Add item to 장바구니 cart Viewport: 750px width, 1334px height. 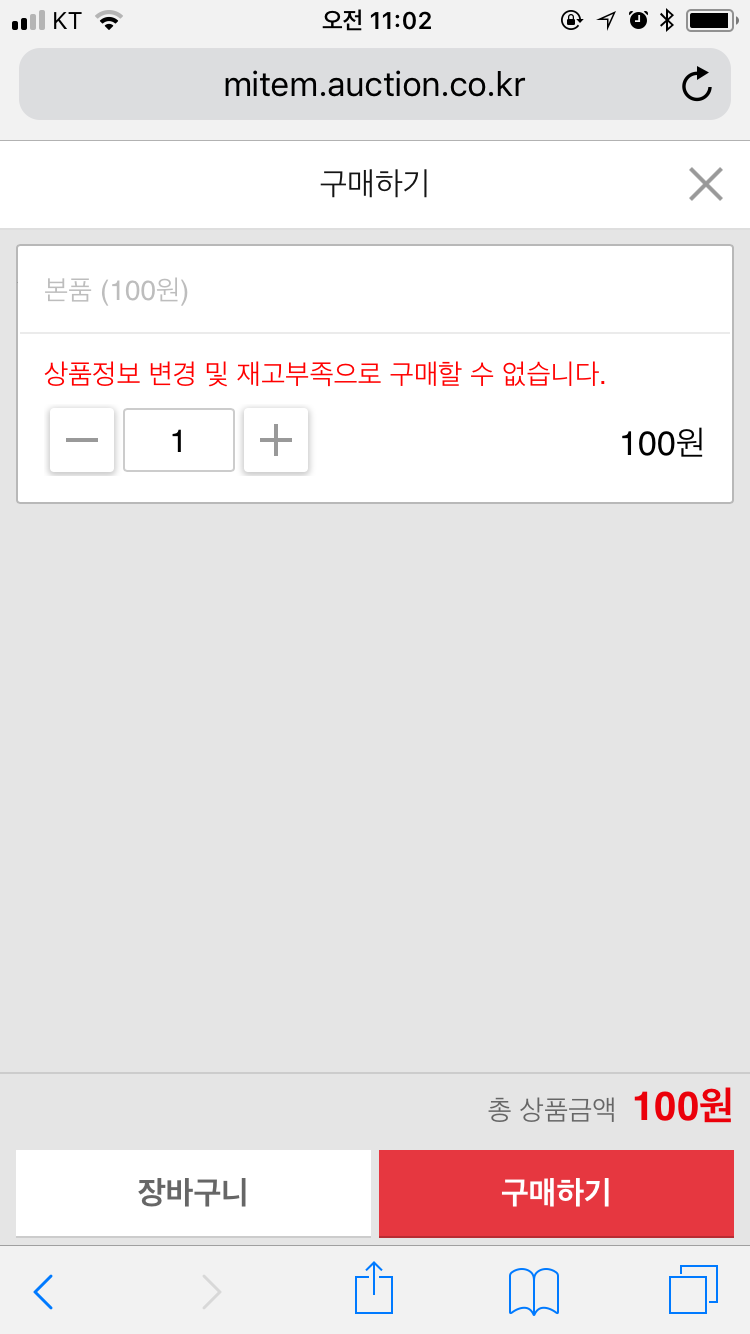point(193,1193)
